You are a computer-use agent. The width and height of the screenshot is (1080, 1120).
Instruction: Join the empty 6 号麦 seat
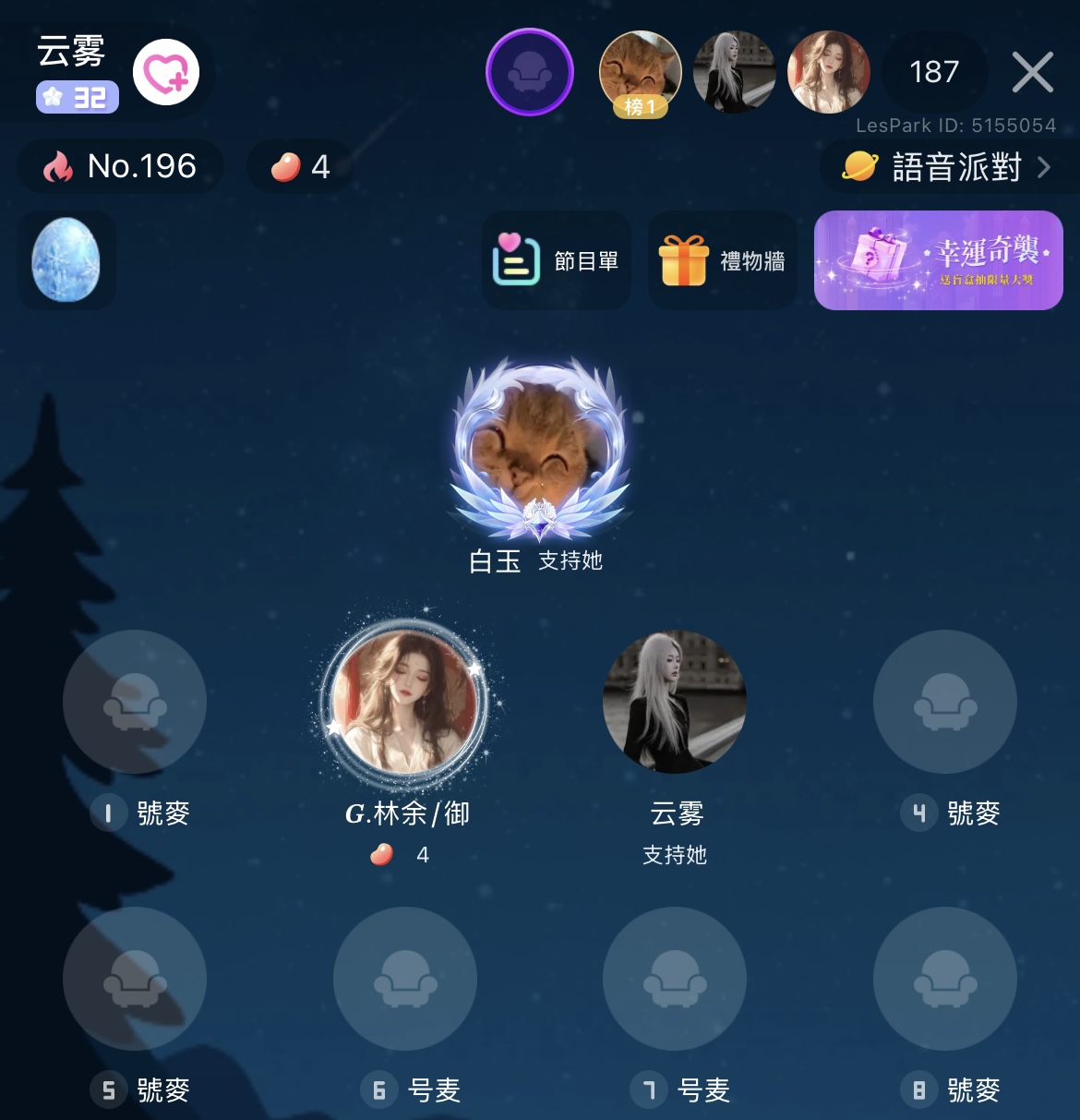click(405, 978)
